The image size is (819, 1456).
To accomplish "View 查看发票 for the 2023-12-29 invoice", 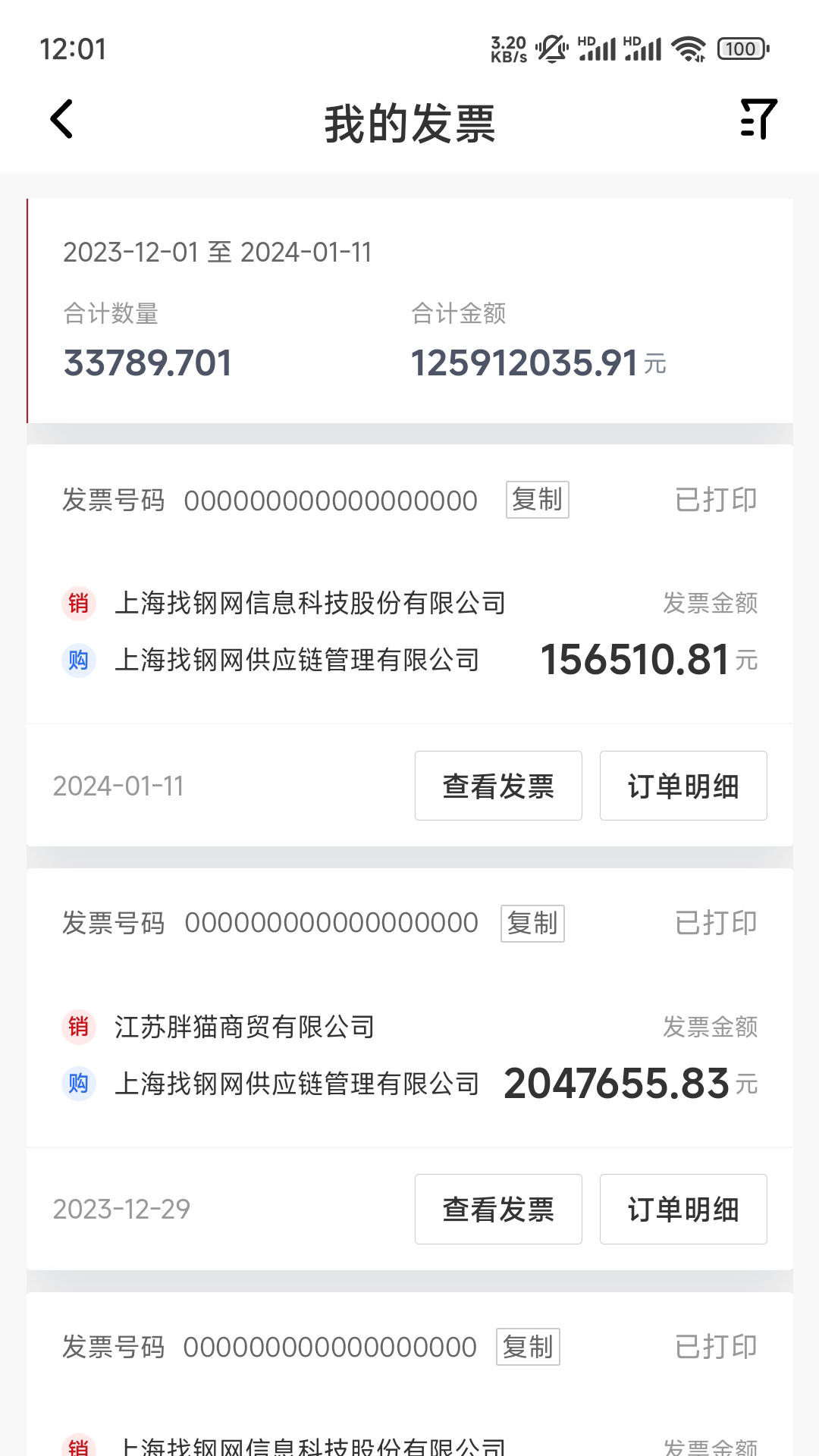I will (498, 1209).
